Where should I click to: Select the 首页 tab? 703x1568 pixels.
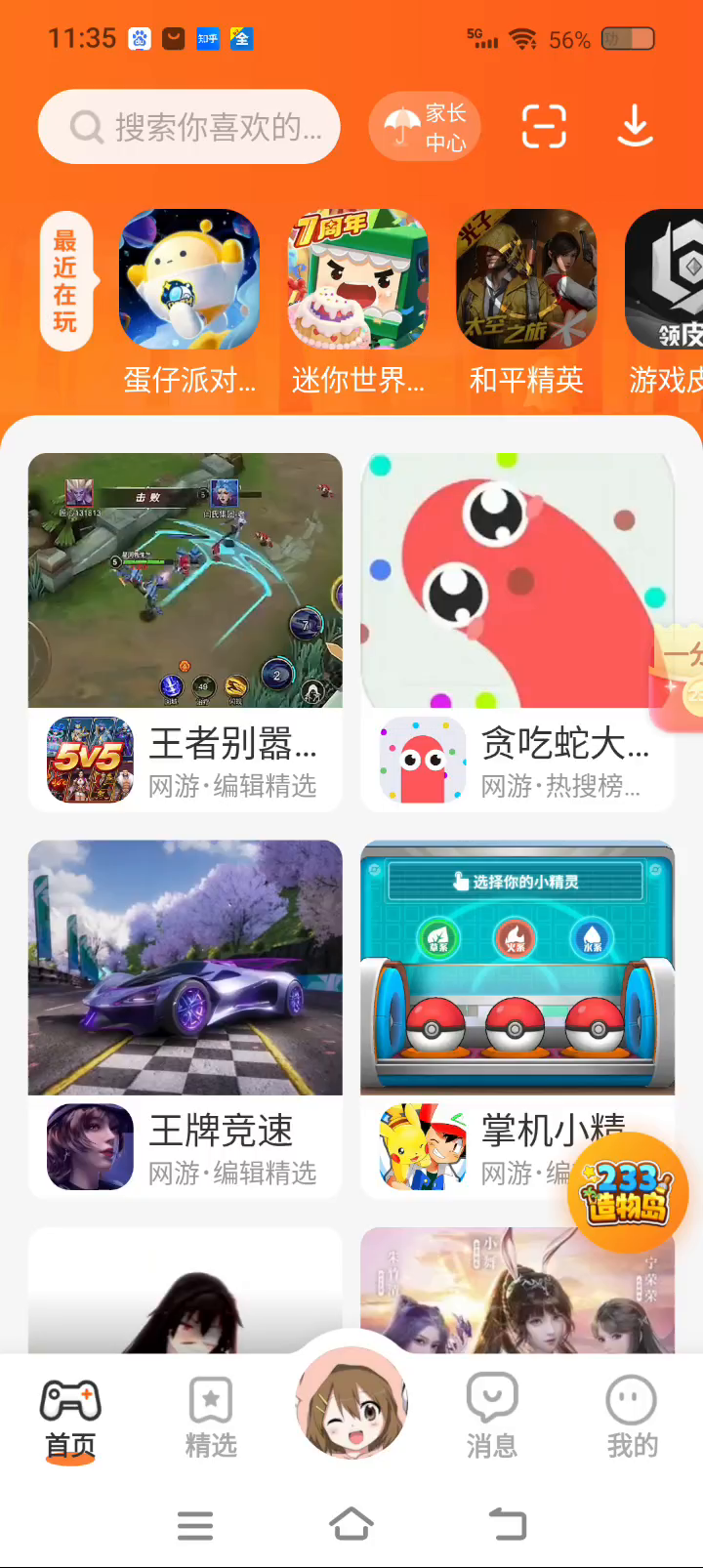[70, 1418]
